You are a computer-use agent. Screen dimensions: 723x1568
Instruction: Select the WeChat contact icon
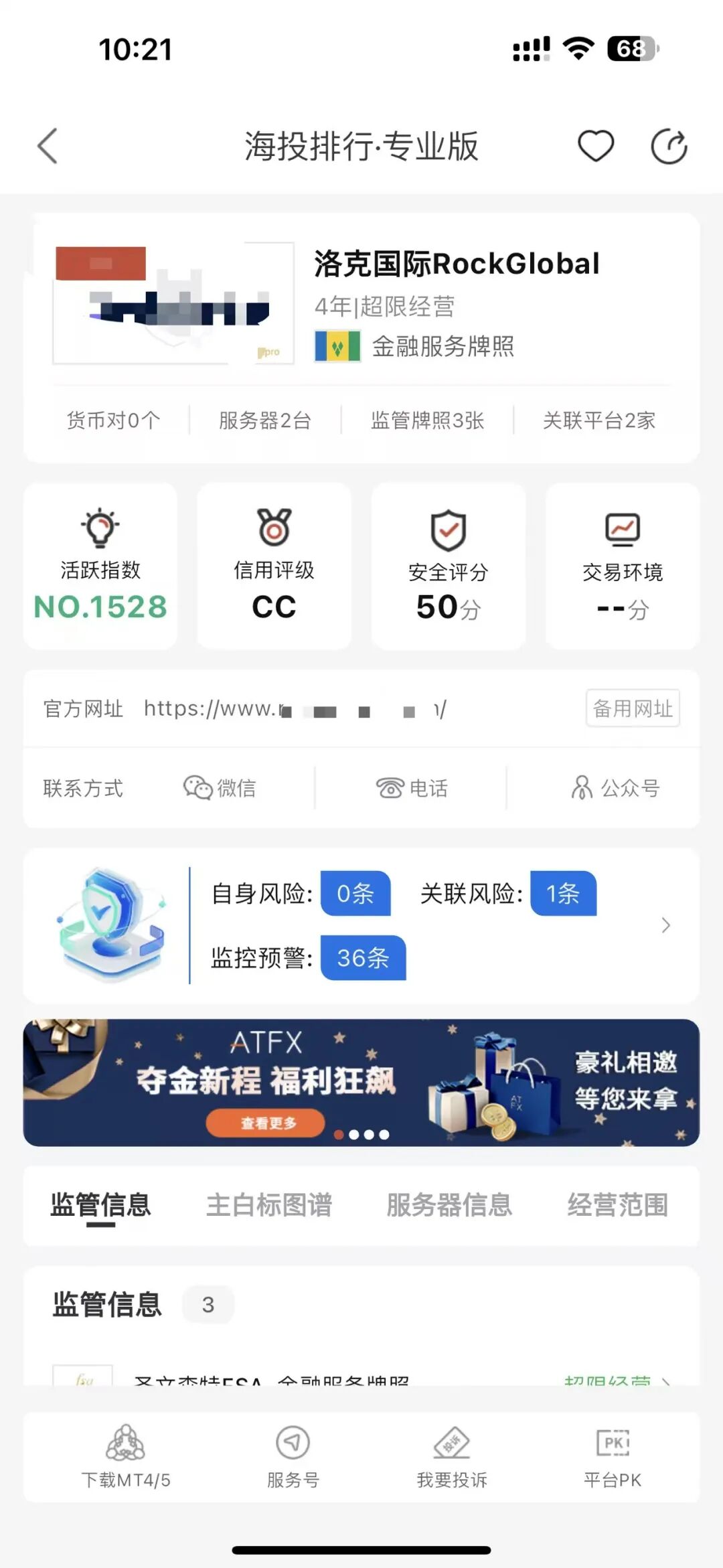coord(198,787)
